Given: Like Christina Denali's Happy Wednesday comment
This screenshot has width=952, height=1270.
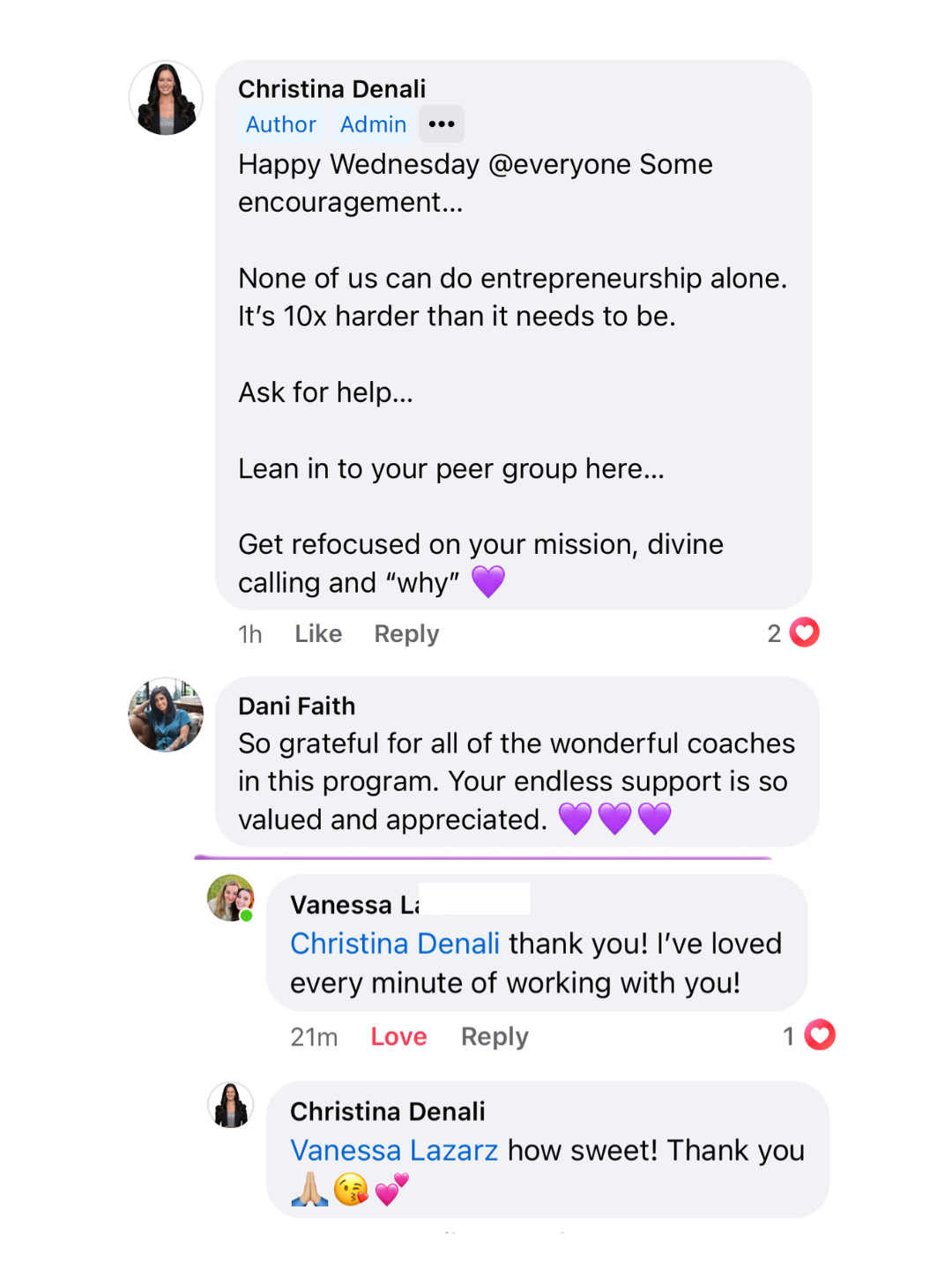Looking at the screenshot, I should pos(318,633).
